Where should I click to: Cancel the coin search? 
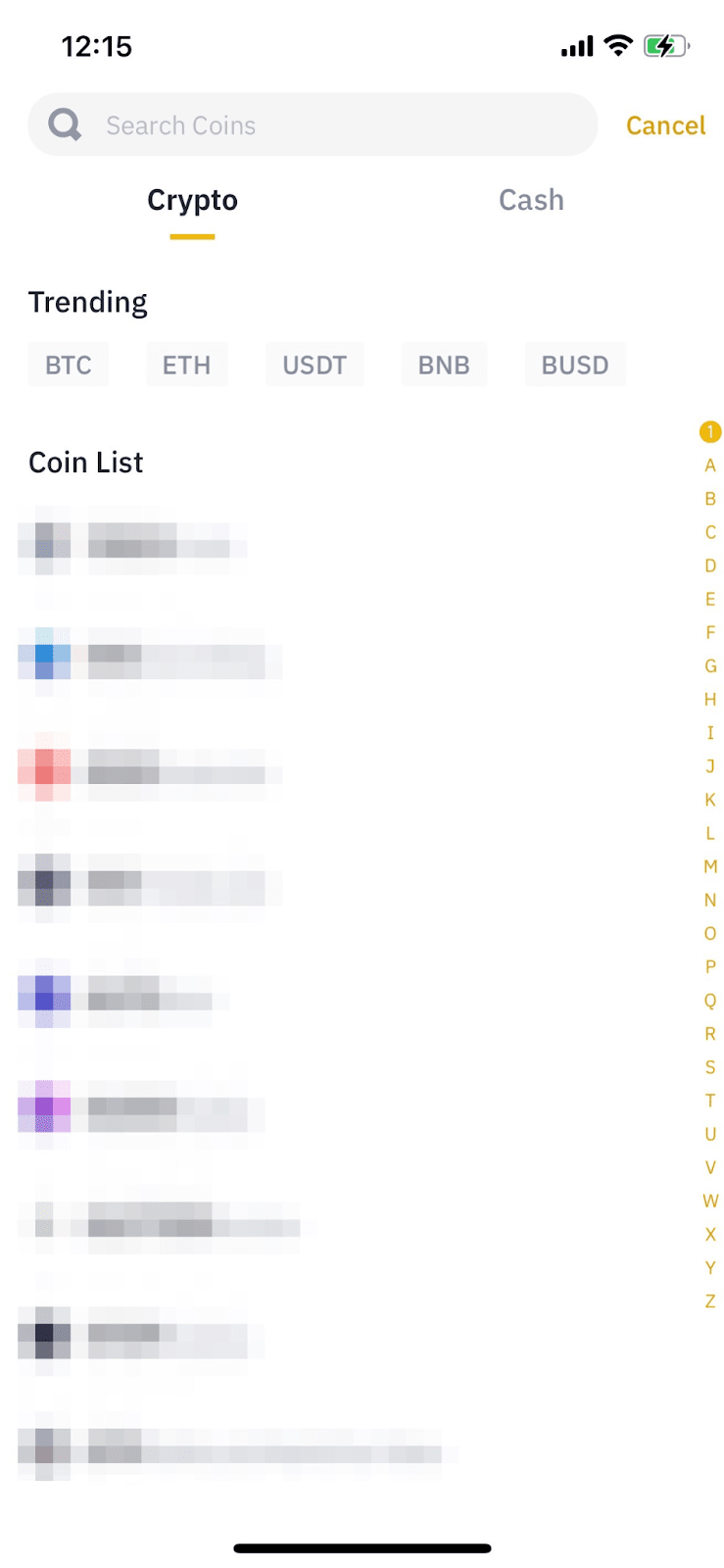(x=665, y=125)
